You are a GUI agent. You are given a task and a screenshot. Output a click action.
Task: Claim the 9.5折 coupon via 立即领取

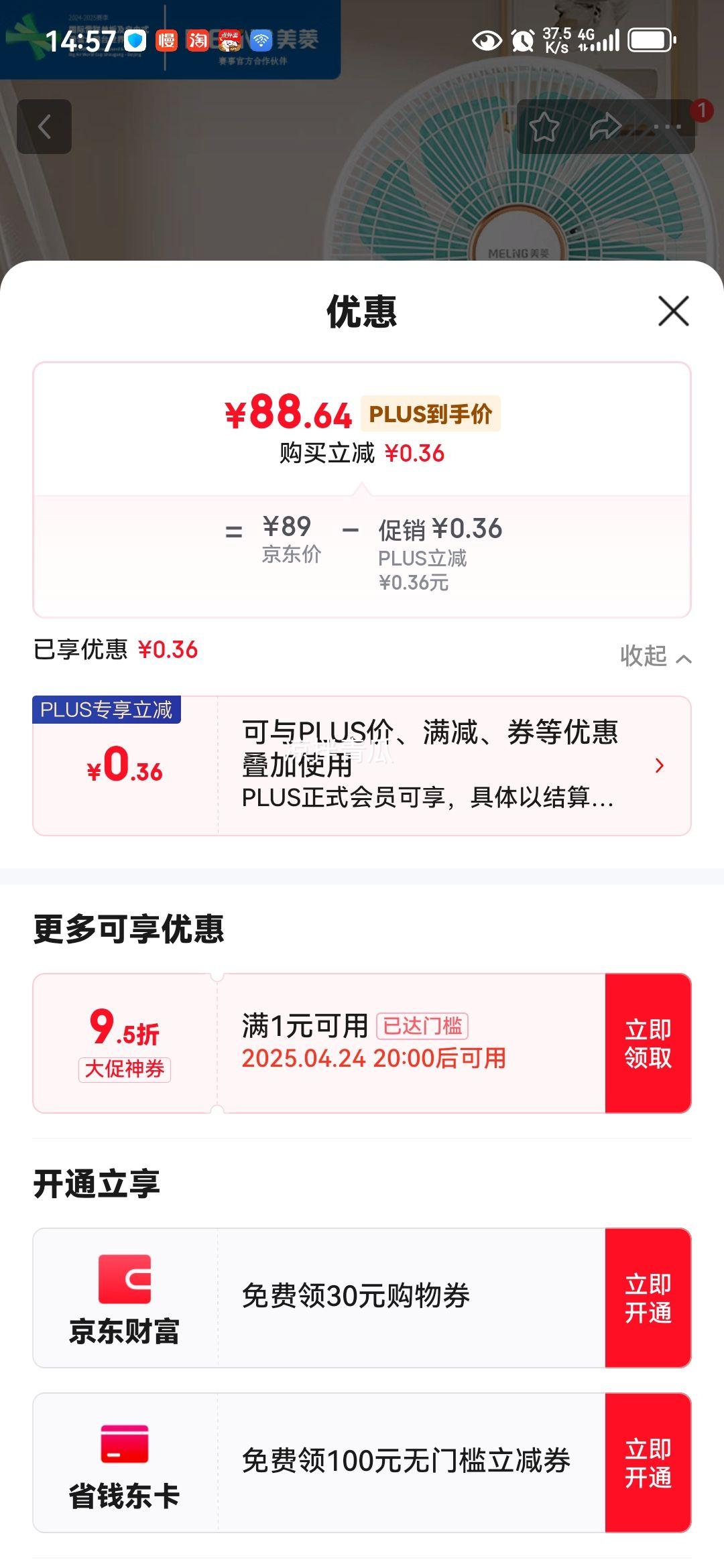[649, 1044]
